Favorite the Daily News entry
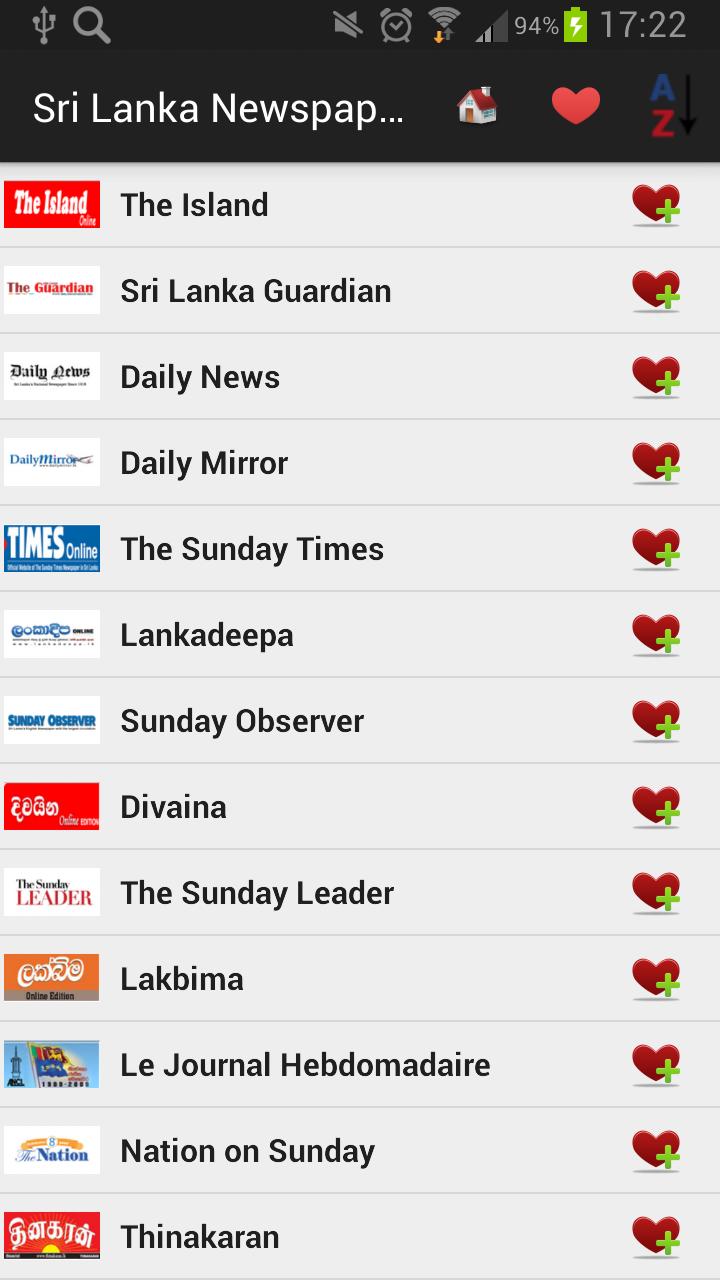The height and width of the screenshot is (1280, 720). [x=657, y=376]
